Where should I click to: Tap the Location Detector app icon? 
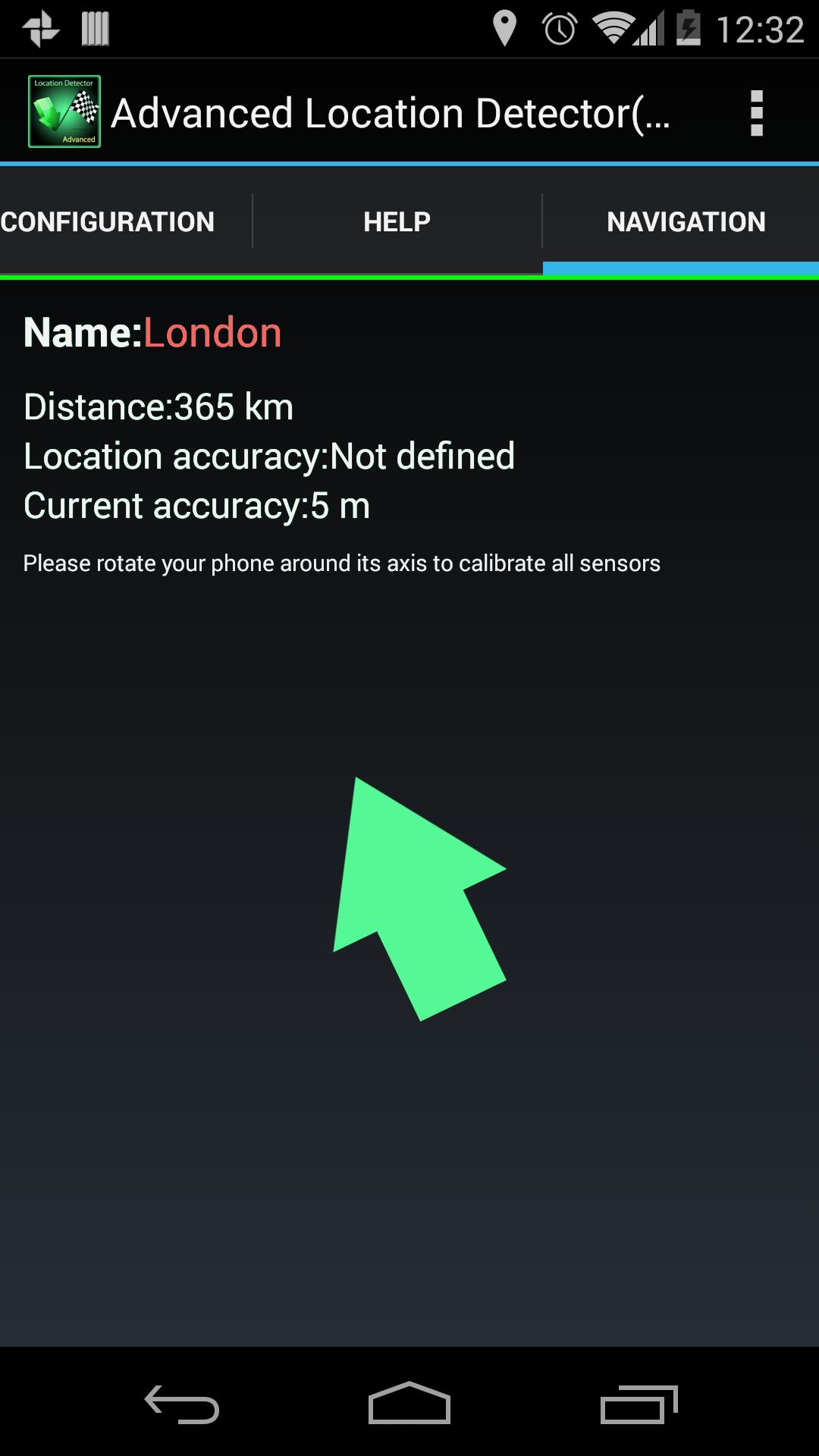click(64, 112)
